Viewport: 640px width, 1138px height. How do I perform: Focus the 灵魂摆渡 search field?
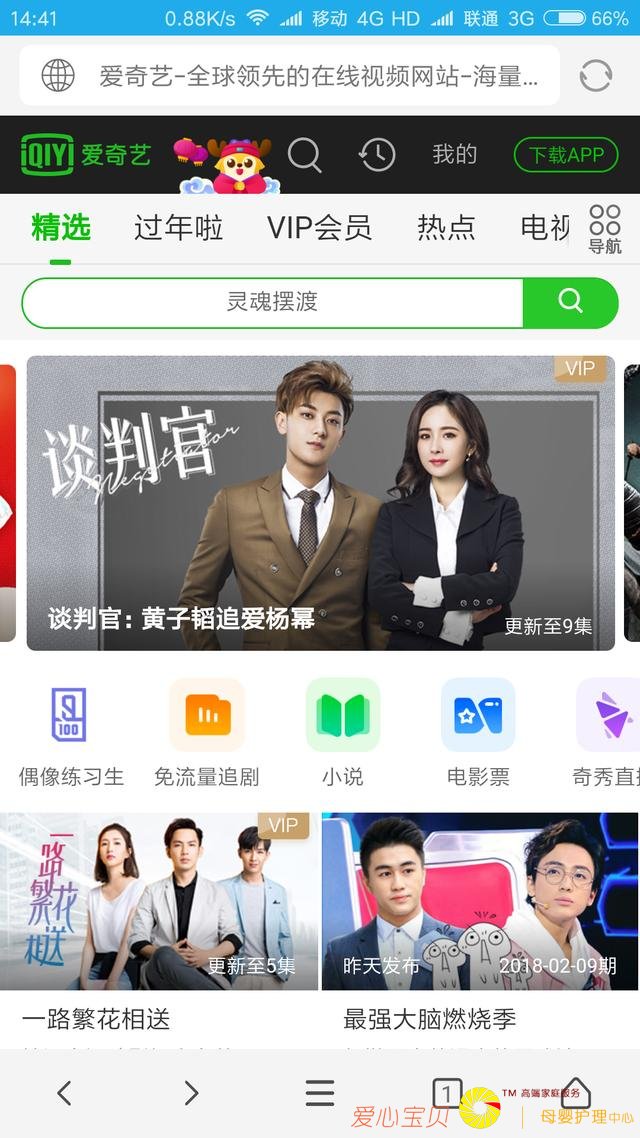(x=272, y=302)
